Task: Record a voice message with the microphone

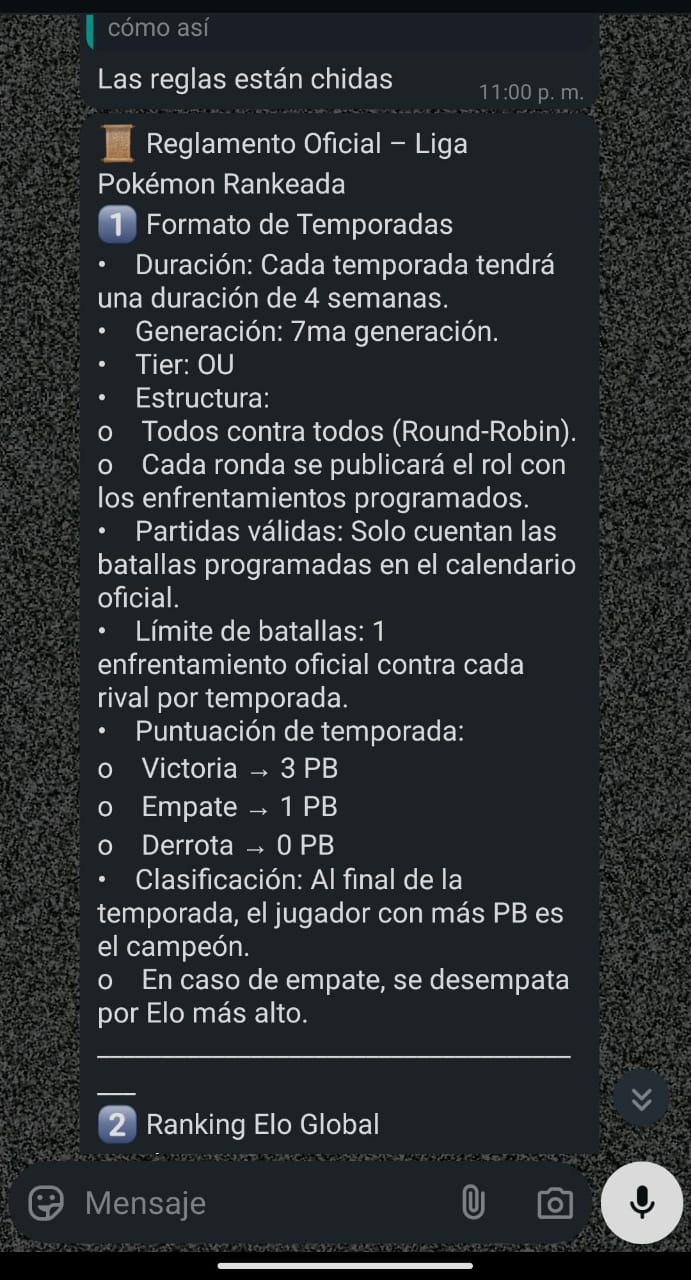Action: pyautogui.click(x=641, y=1202)
